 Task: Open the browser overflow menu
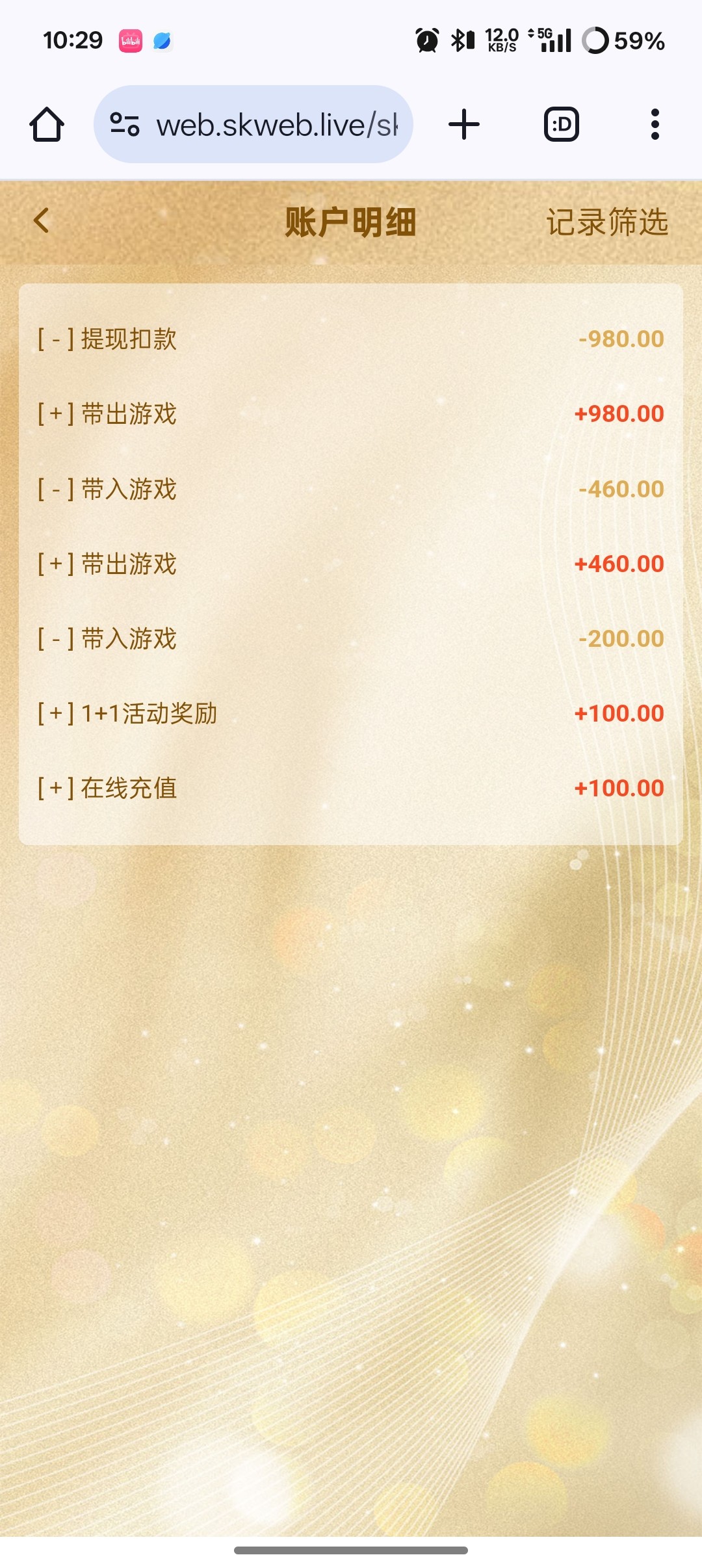point(655,124)
